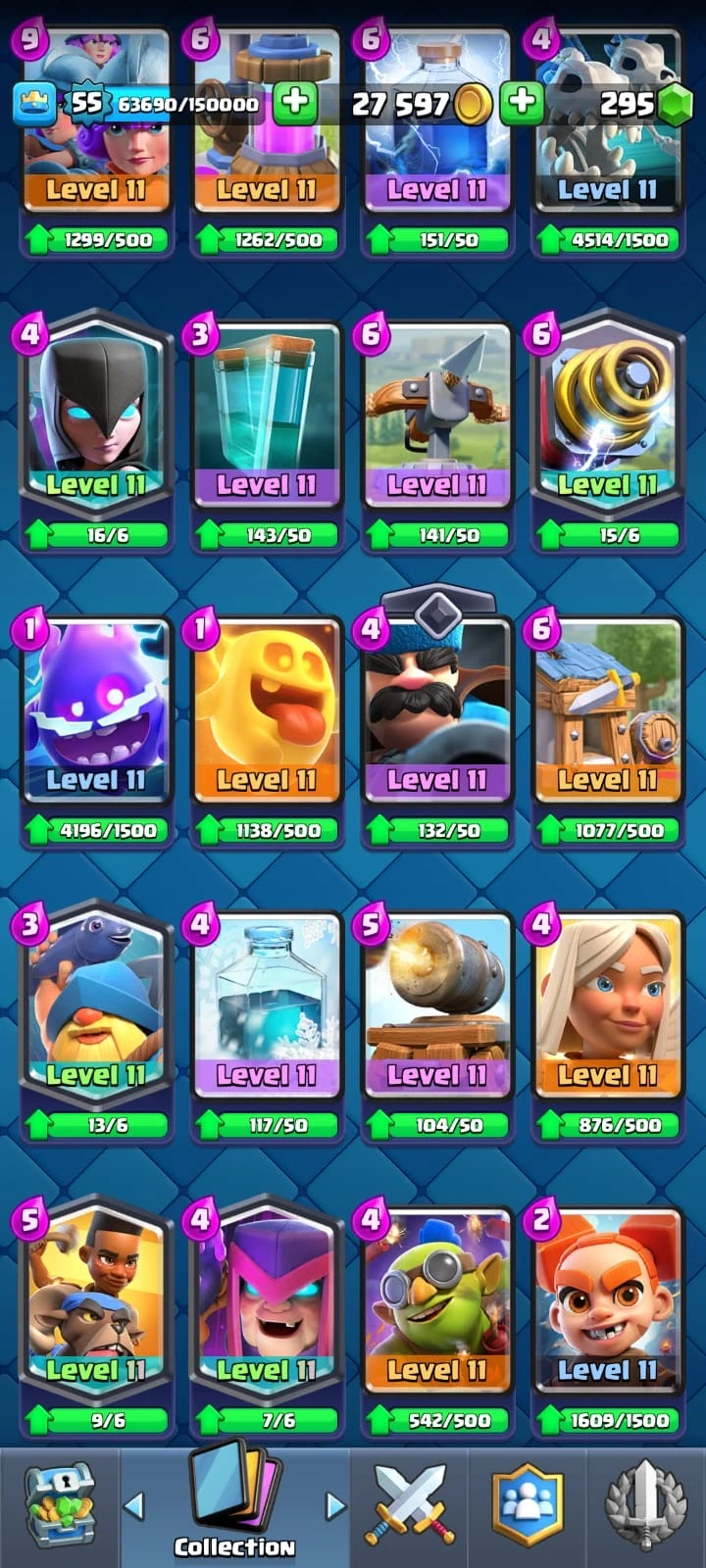
Task: Open the Clan social tab
Action: [528, 1506]
